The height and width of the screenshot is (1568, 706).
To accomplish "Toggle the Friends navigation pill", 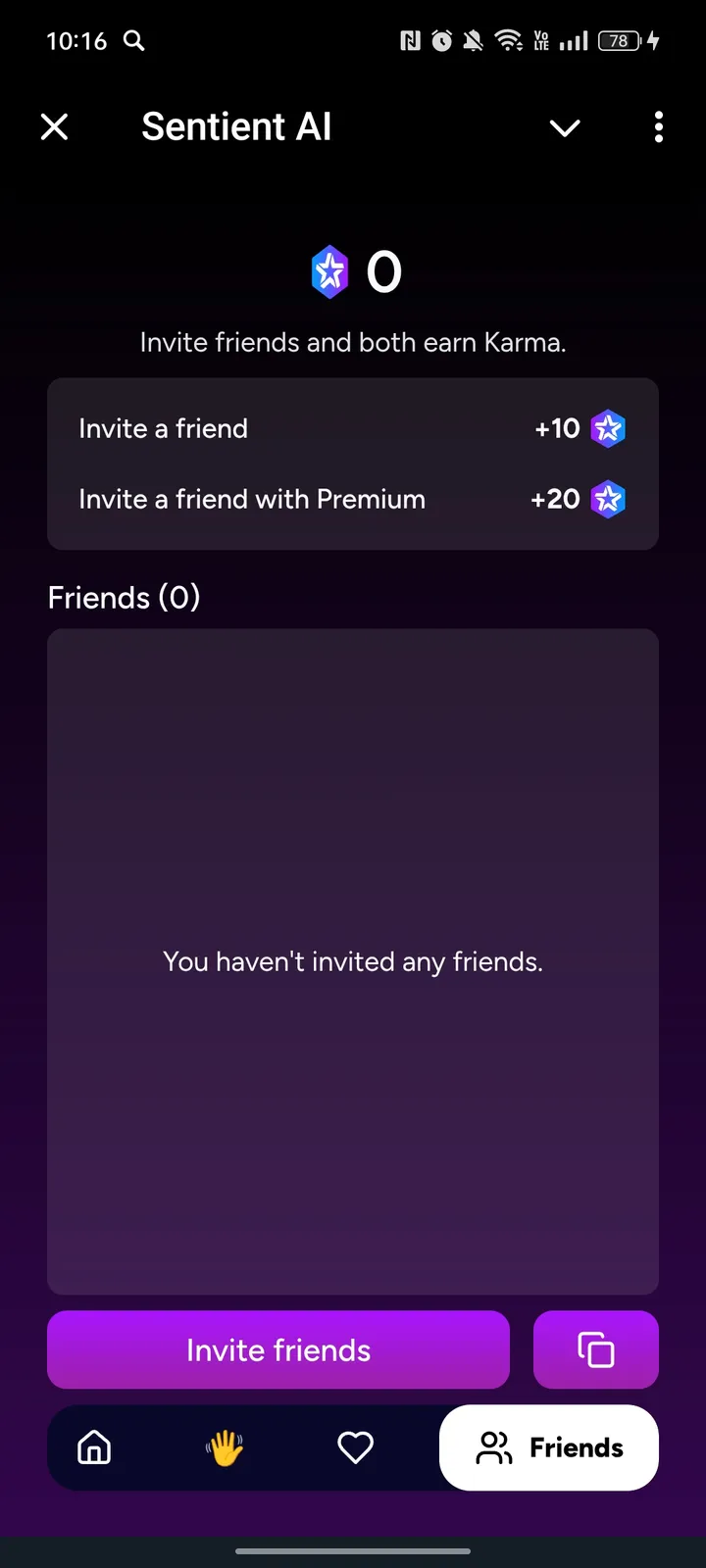I will (548, 1447).
